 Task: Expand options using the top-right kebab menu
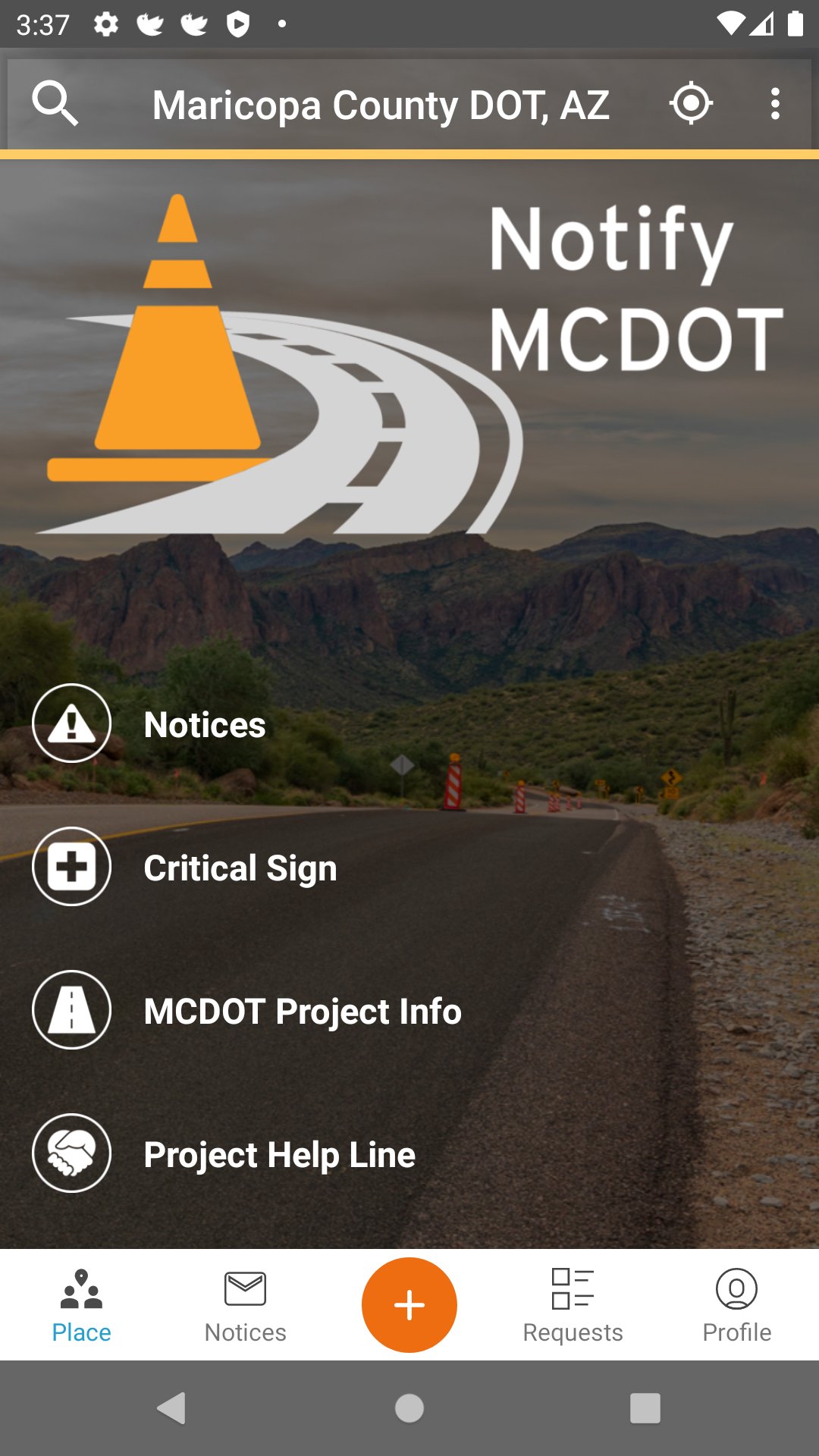pyautogui.click(x=774, y=103)
